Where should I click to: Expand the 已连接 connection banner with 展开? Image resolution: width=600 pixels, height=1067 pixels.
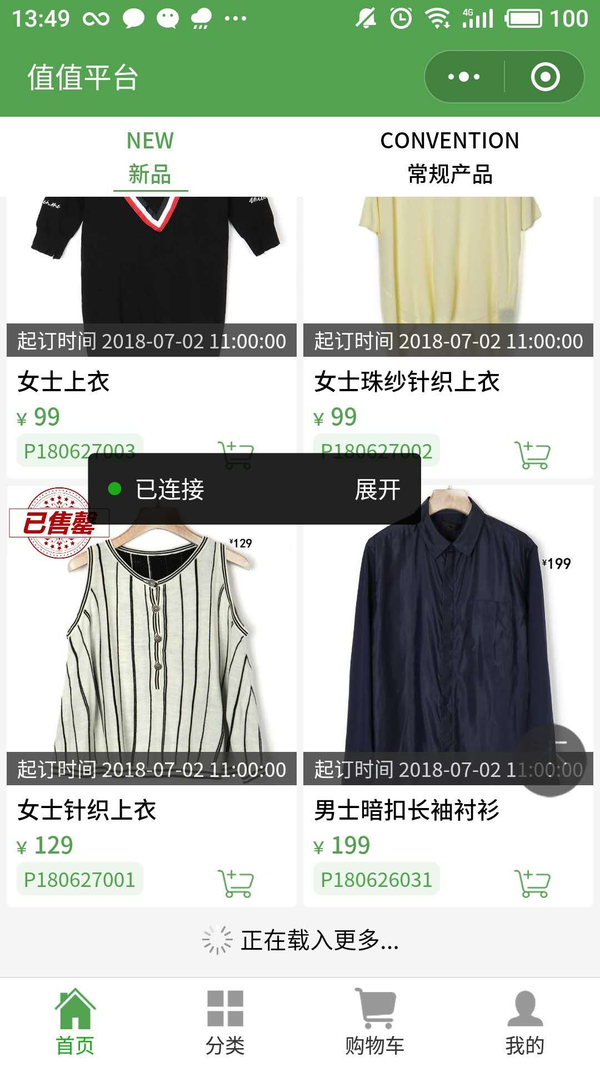pyautogui.click(x=377, y=489)
